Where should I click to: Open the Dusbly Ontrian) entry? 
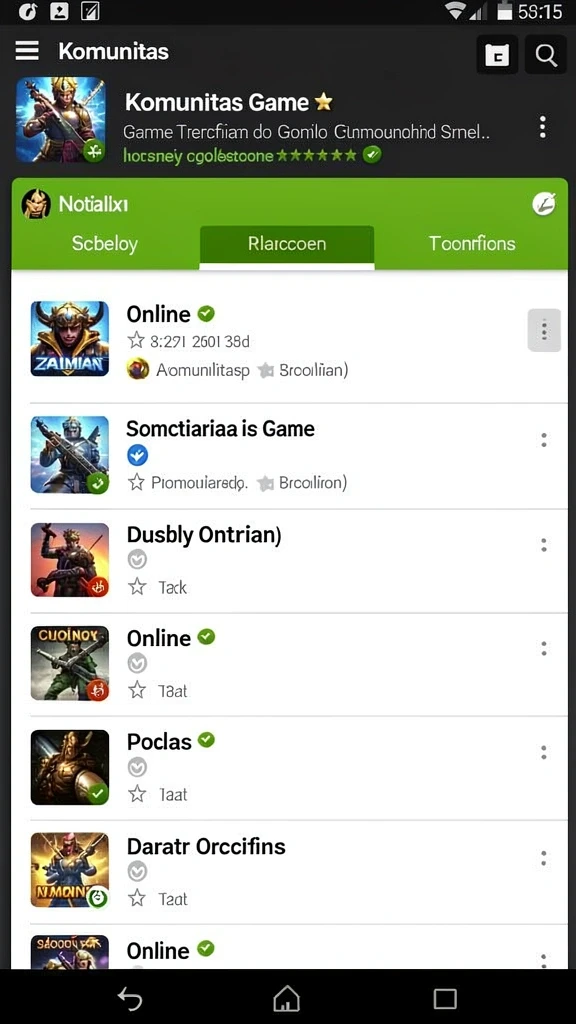coord(289,560)
